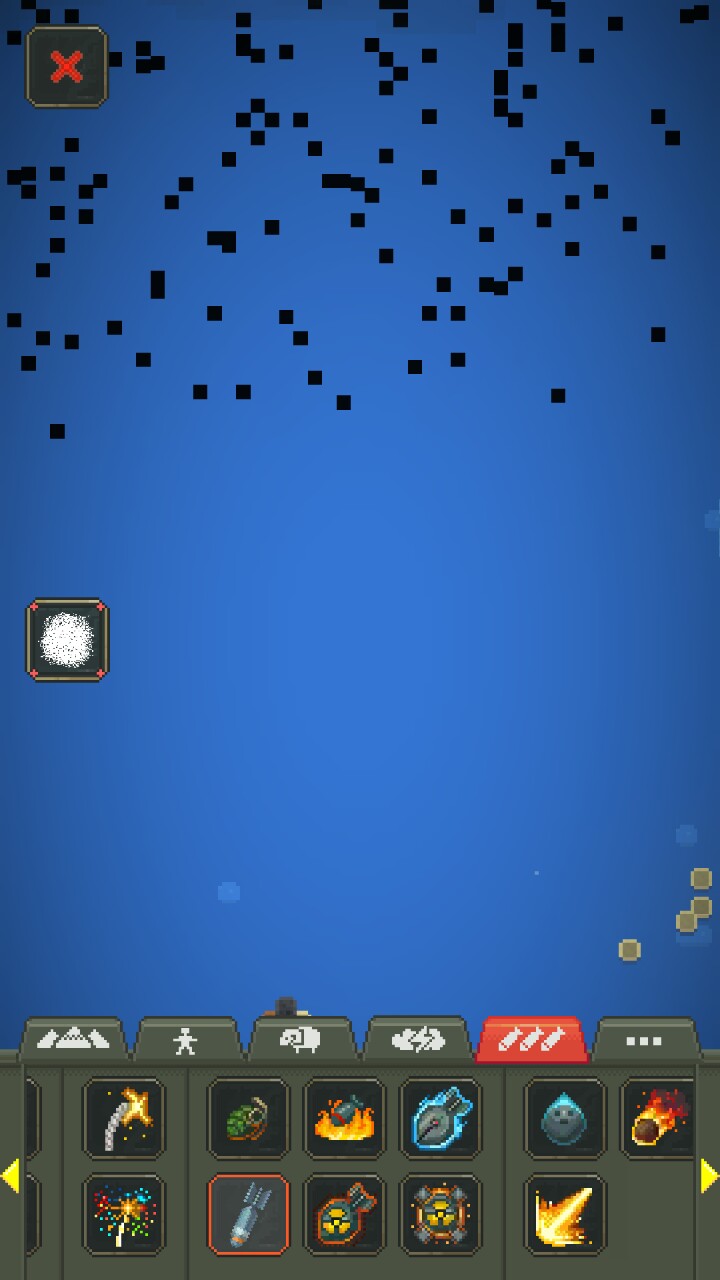Image resolution: width=720 pixels, height=1280 pixels.
Task: Pick the Tsar Bomba with radiation symbol
Action: 440,1214
